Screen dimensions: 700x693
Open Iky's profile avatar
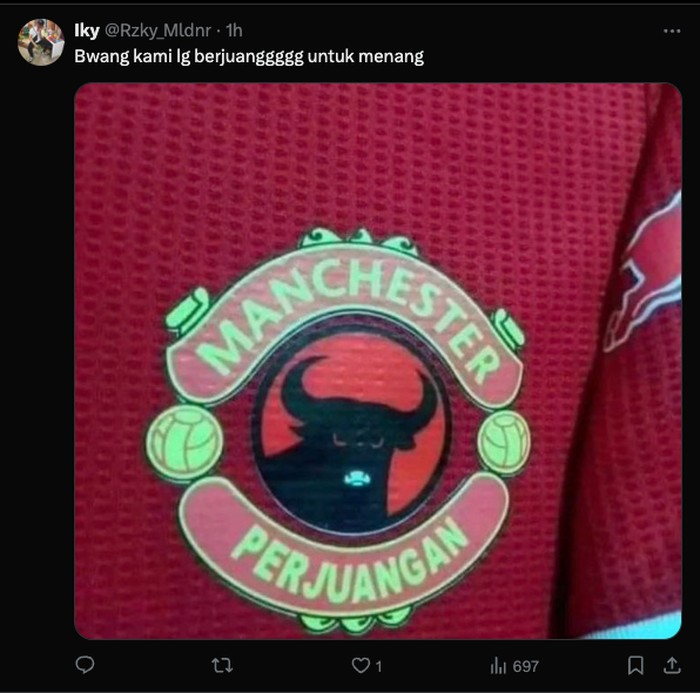(x=40, y=42)
